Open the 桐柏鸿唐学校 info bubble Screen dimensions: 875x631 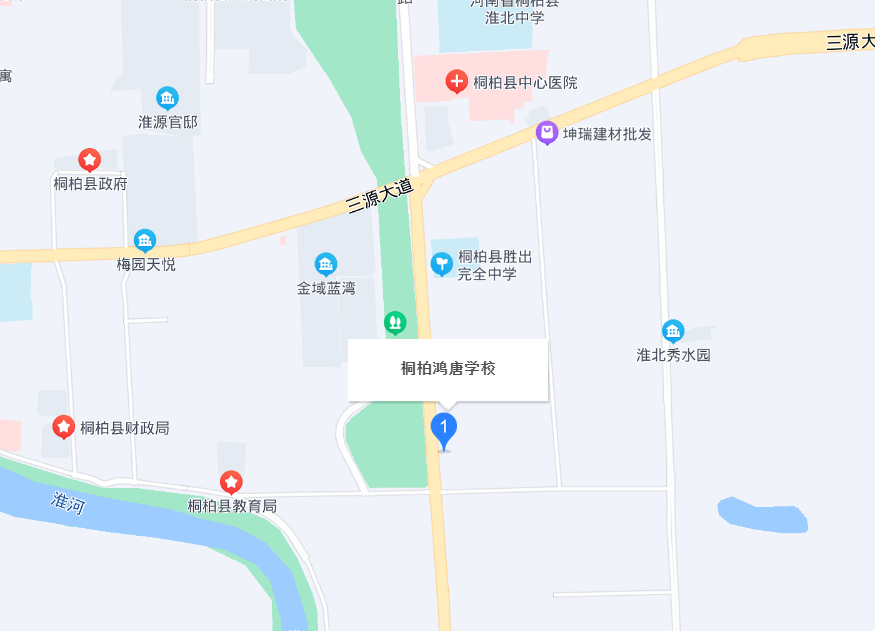coord(448,369)
